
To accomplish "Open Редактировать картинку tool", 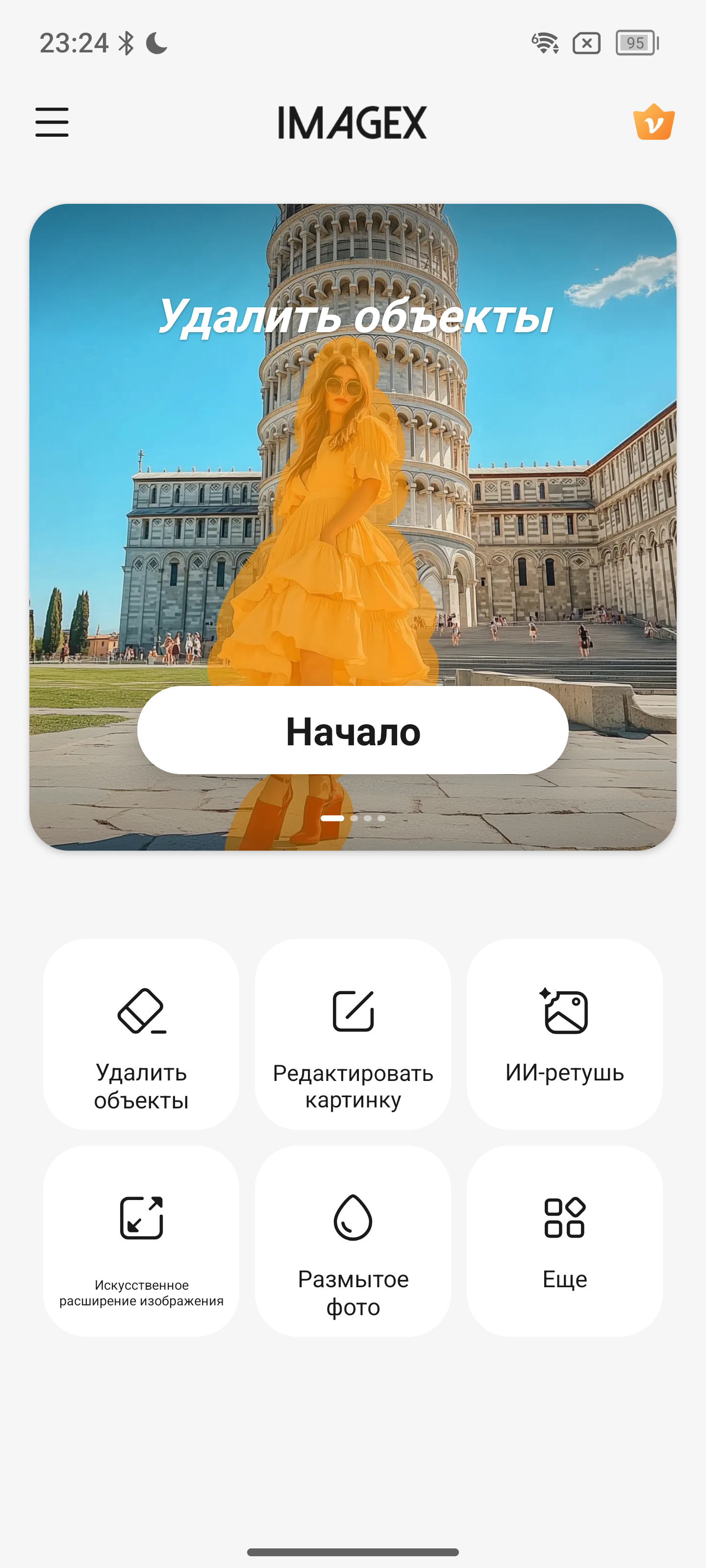I will pyautogui.click(x=353, y=1034).
